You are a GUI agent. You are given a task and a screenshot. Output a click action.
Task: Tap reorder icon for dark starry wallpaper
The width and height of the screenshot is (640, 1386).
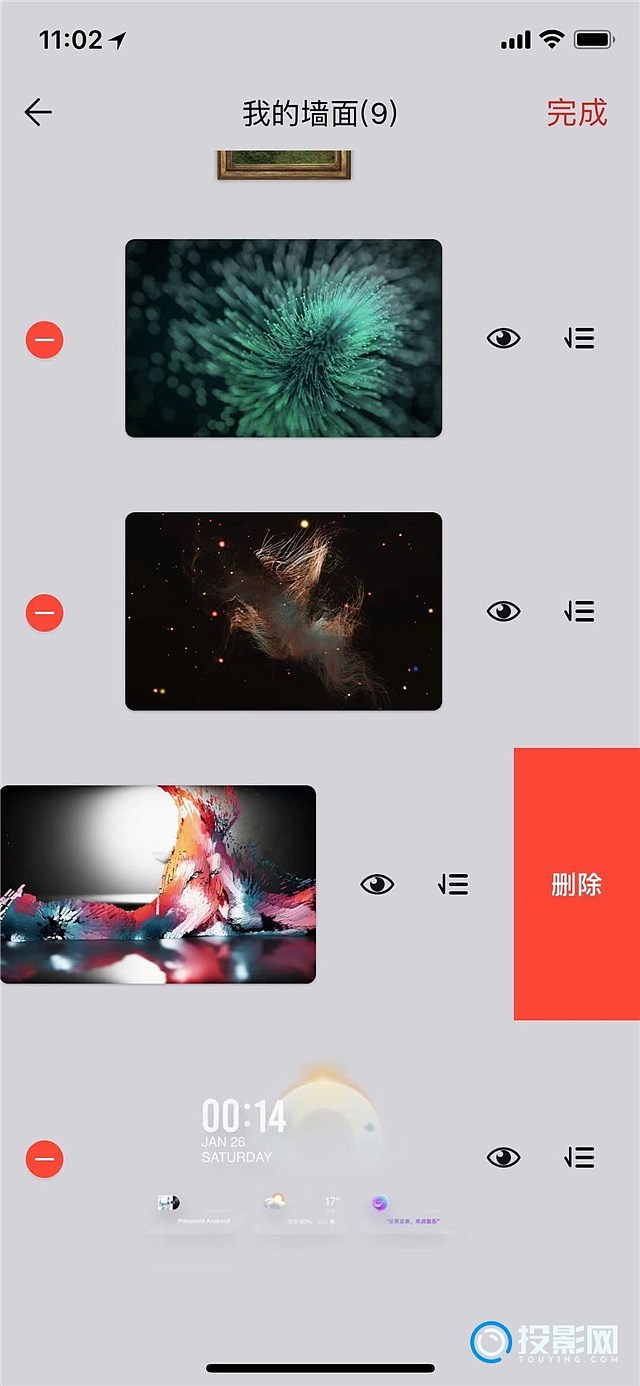[579, 611]
